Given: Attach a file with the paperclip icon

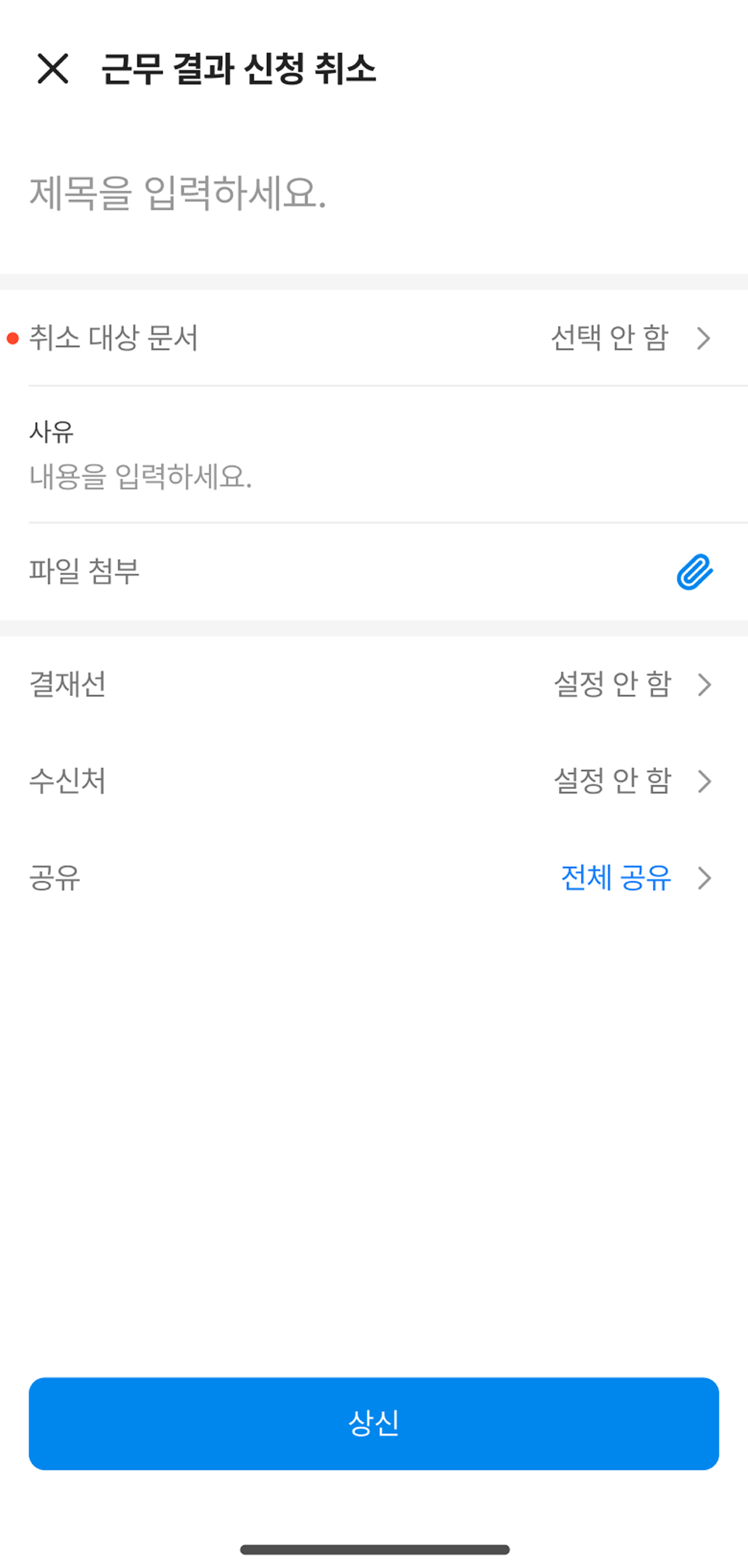Looking at the screenshot, I should [x=694, y=573].
